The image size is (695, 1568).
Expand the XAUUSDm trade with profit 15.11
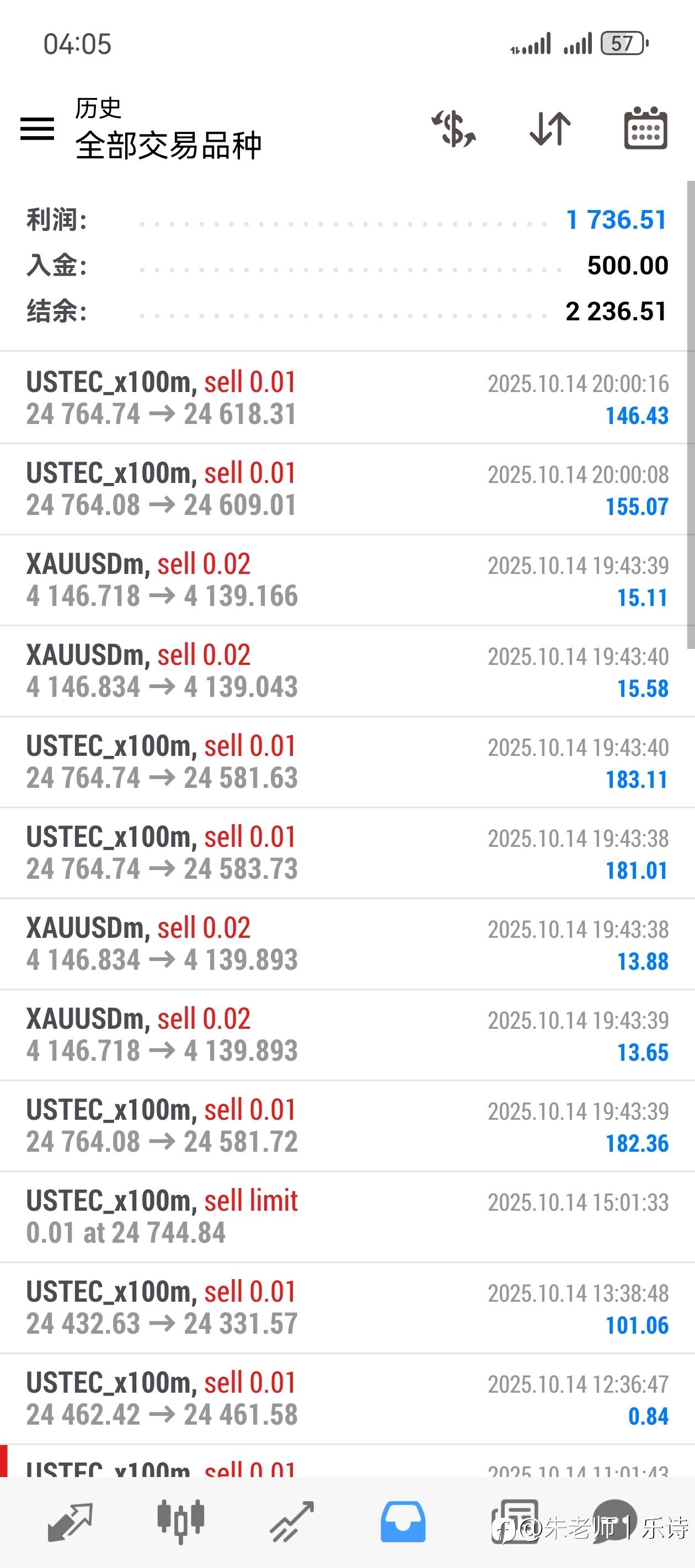coord(347,580)
